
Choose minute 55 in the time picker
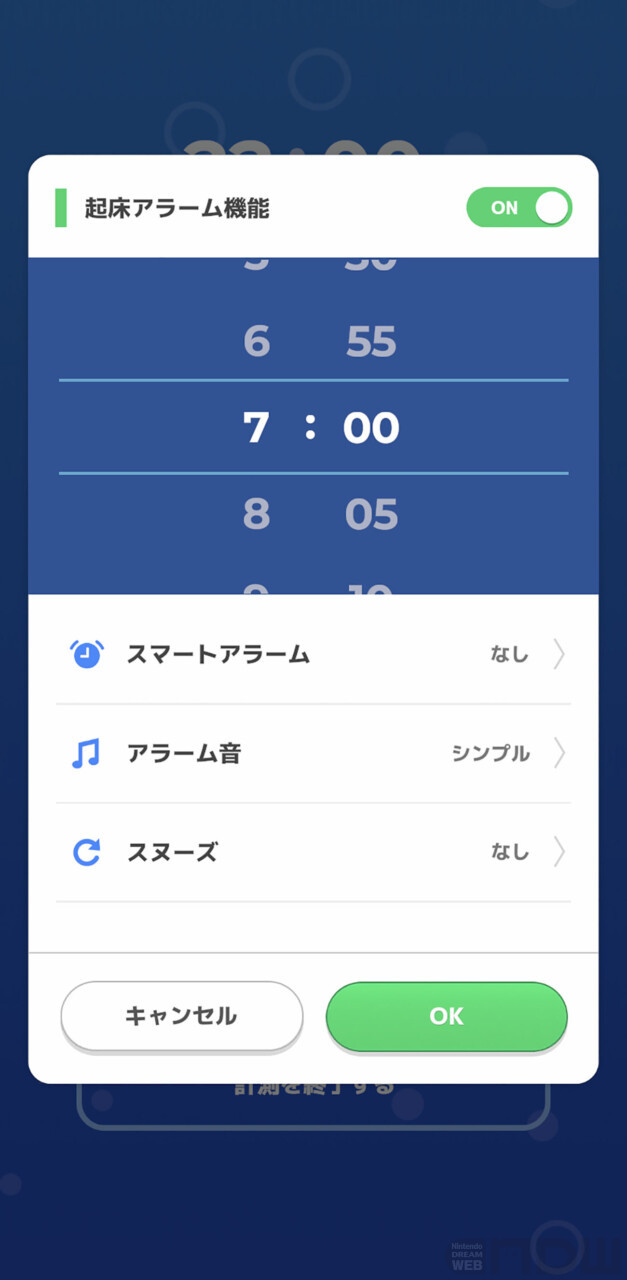371,342
